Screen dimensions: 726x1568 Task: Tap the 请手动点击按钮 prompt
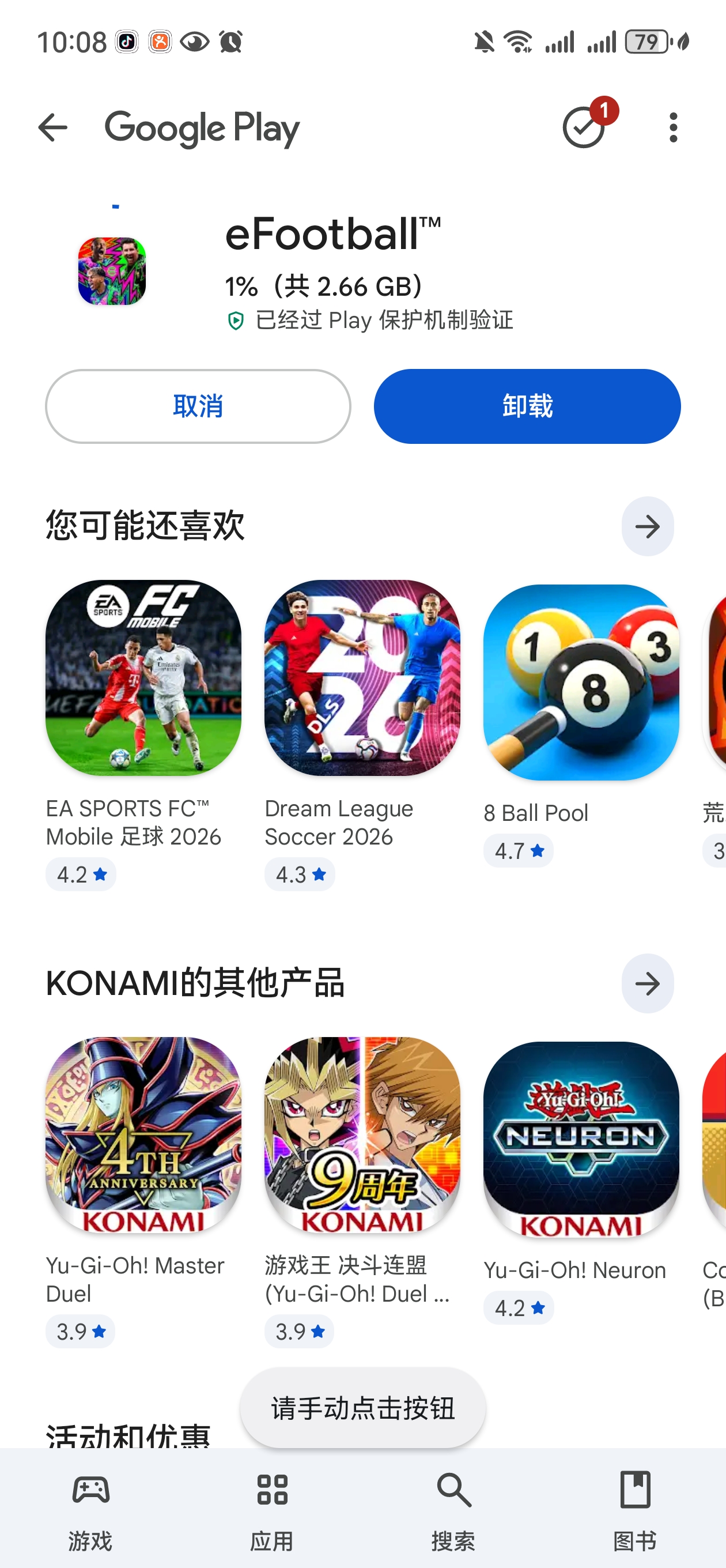[362, 1407]
